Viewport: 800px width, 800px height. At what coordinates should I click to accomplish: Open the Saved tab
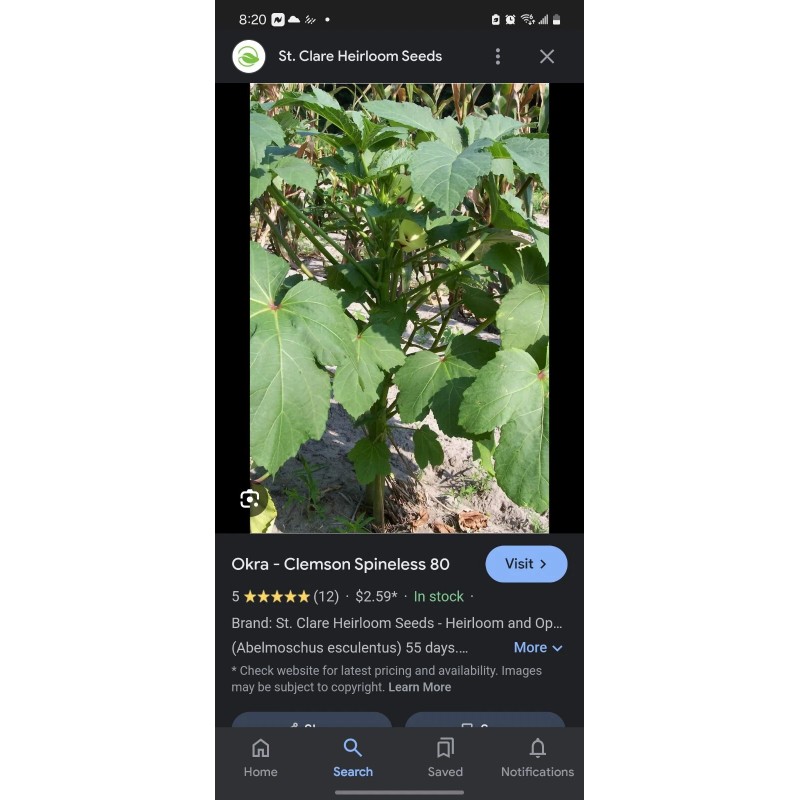tap(445, 758)
